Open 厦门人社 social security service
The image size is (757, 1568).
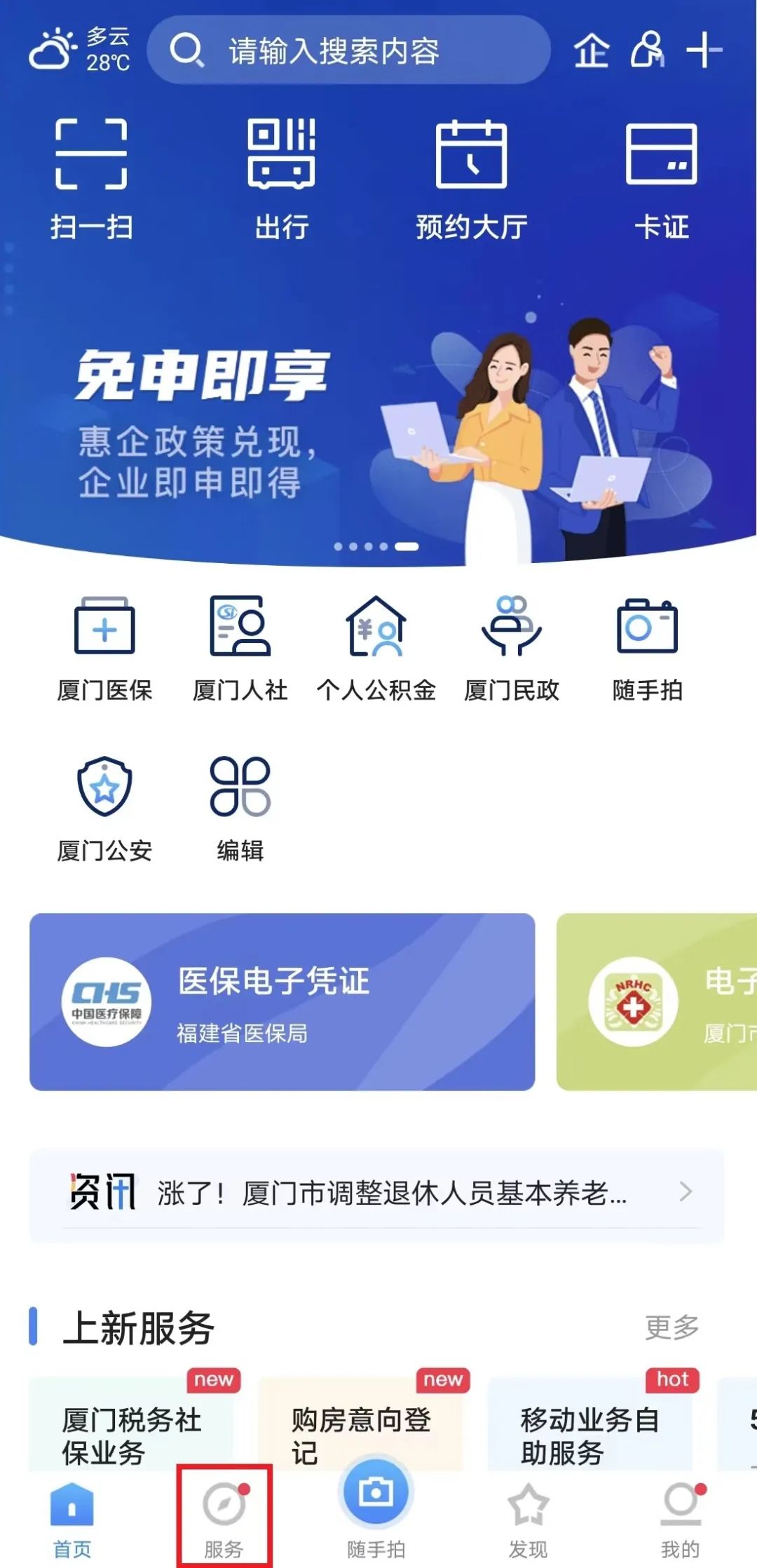240,645
